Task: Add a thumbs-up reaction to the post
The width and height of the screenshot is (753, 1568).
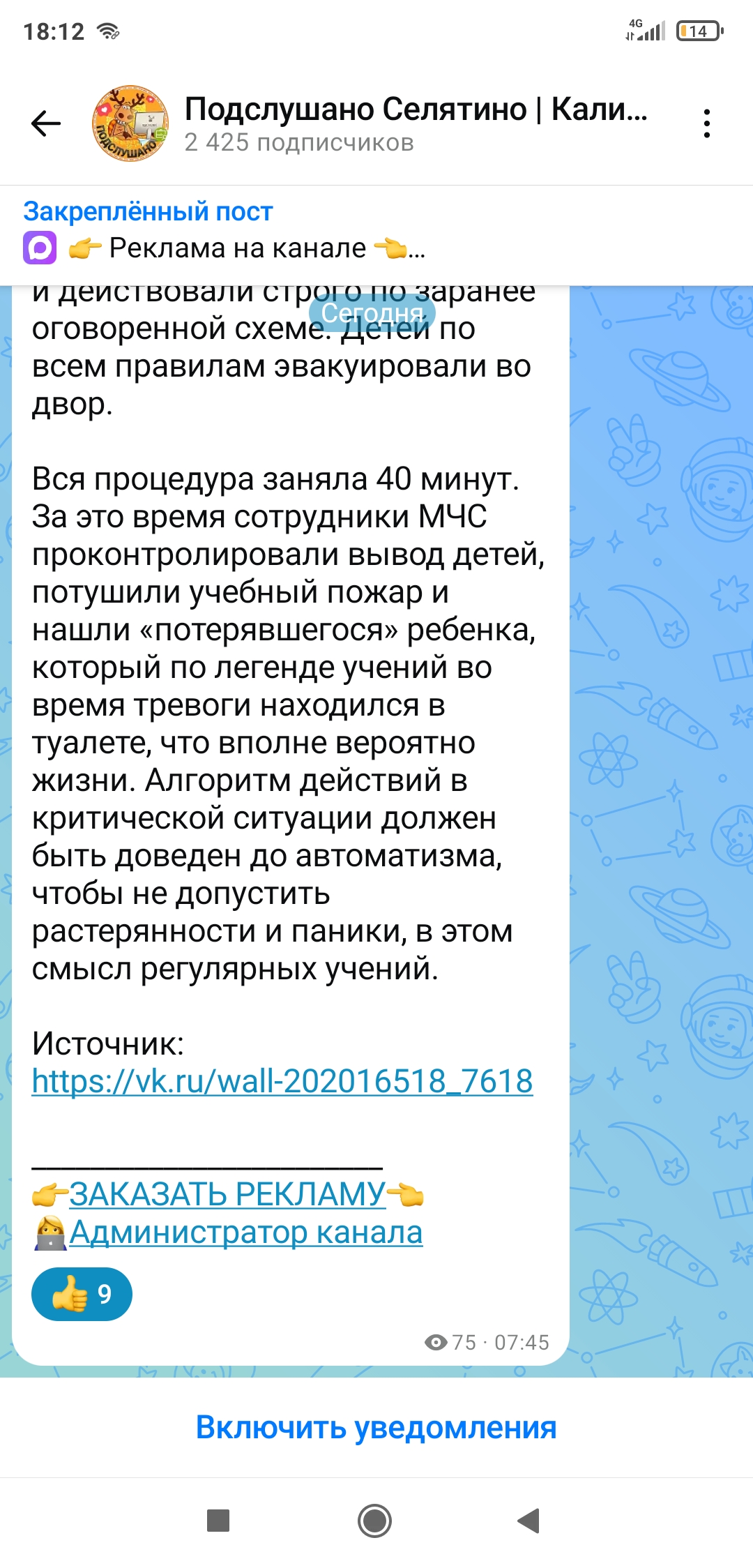Action: pos(82,1294)
